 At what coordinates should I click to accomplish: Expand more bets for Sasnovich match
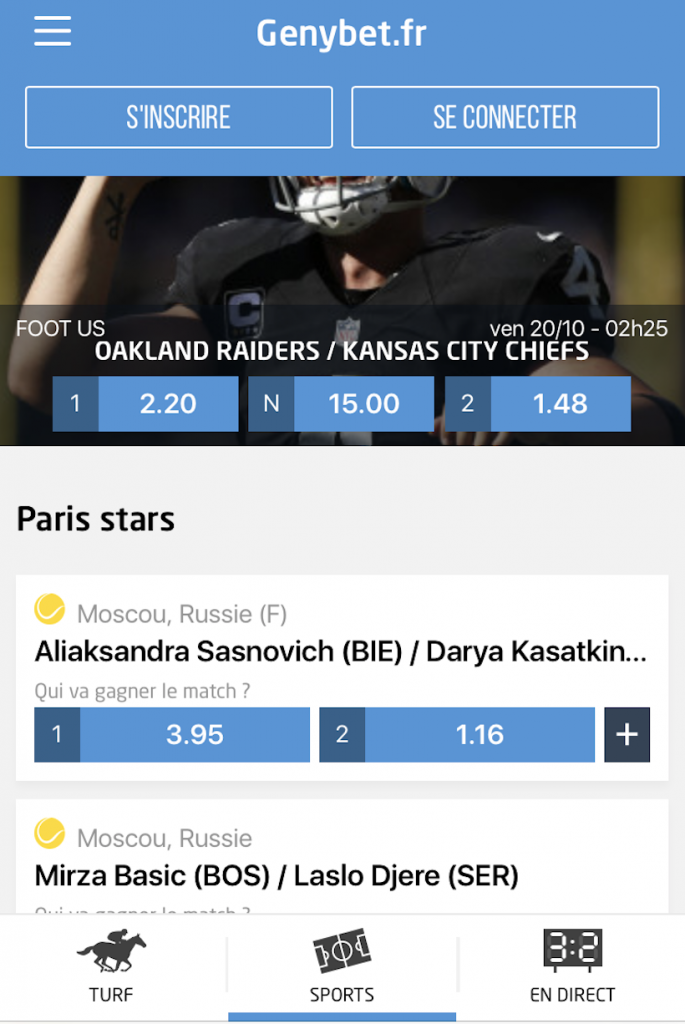(627, 735)
